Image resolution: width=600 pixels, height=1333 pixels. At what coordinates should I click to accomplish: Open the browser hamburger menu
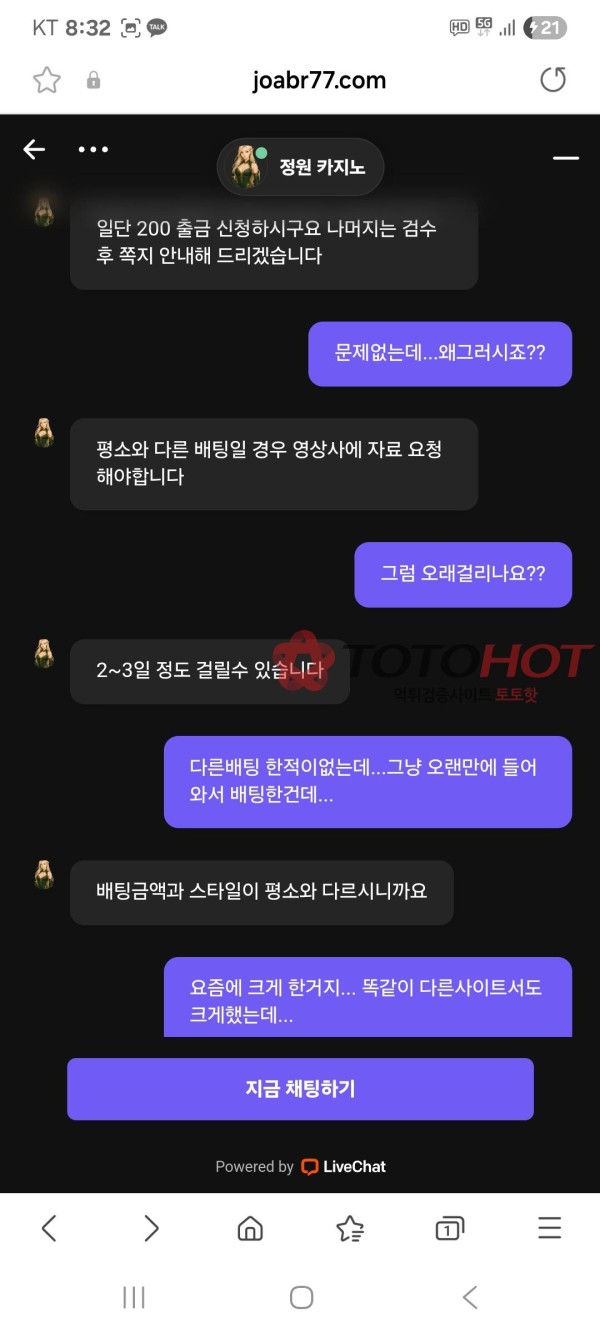pos(549,1228)
